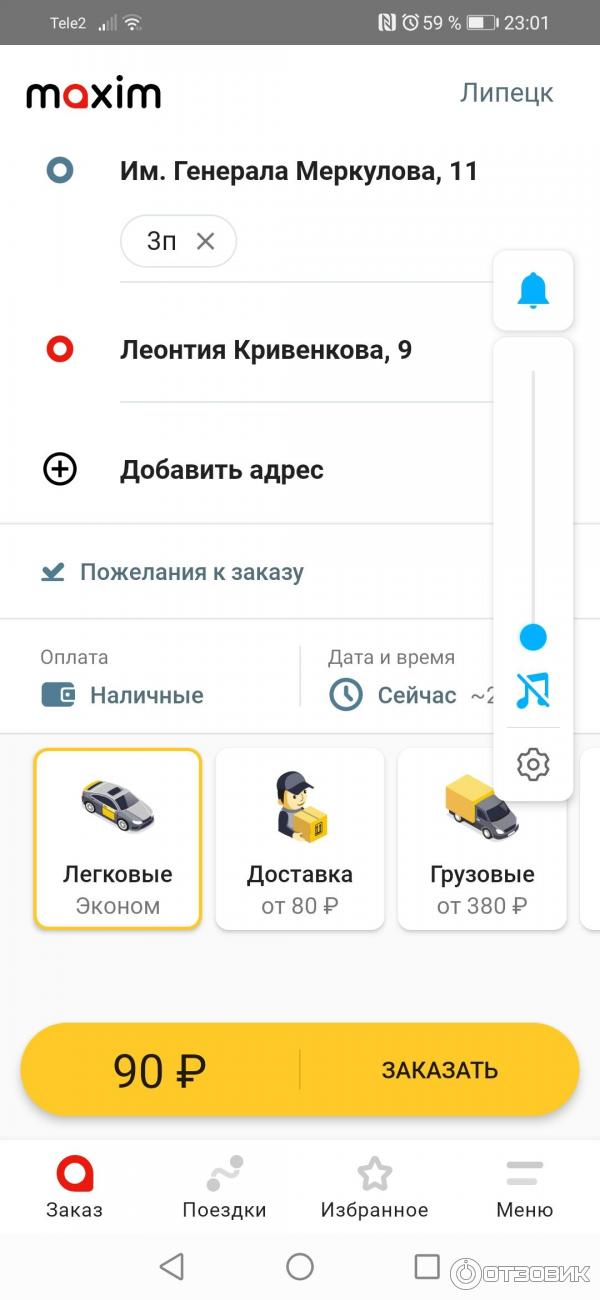
Task: Open the Избранное tab
Action: tap(374, 1187)
